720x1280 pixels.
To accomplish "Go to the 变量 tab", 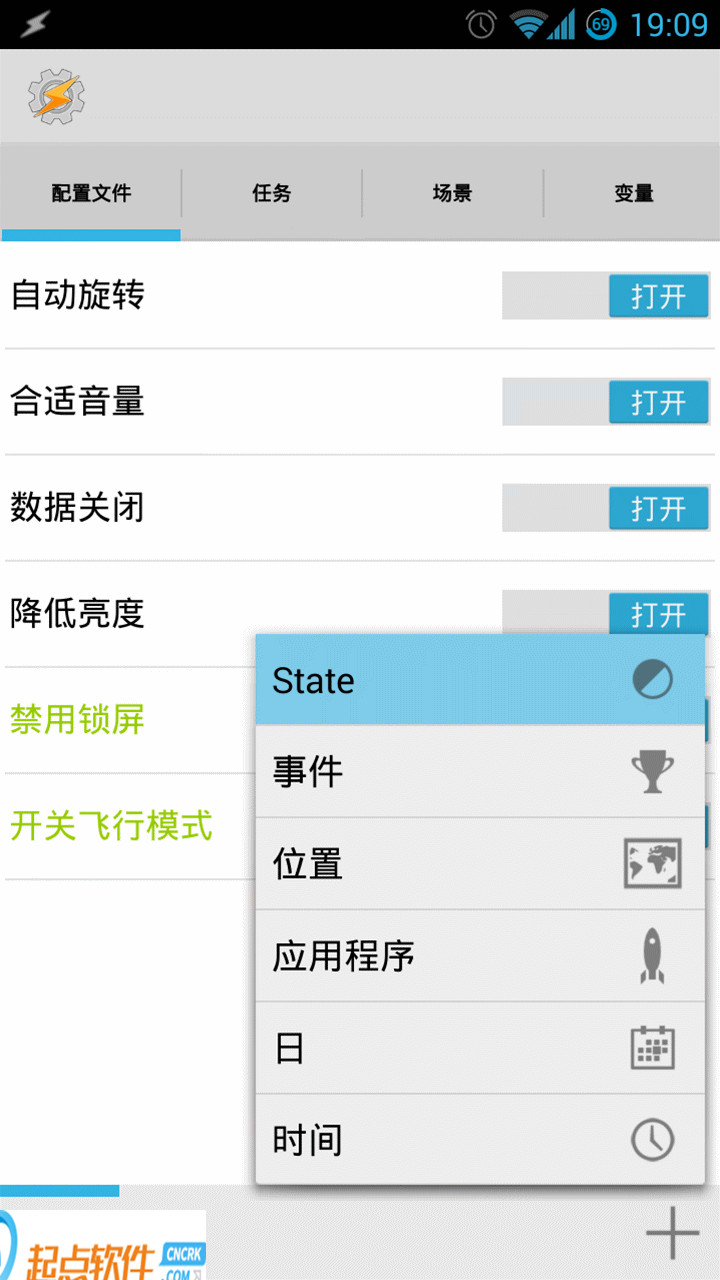I will 633,193.
